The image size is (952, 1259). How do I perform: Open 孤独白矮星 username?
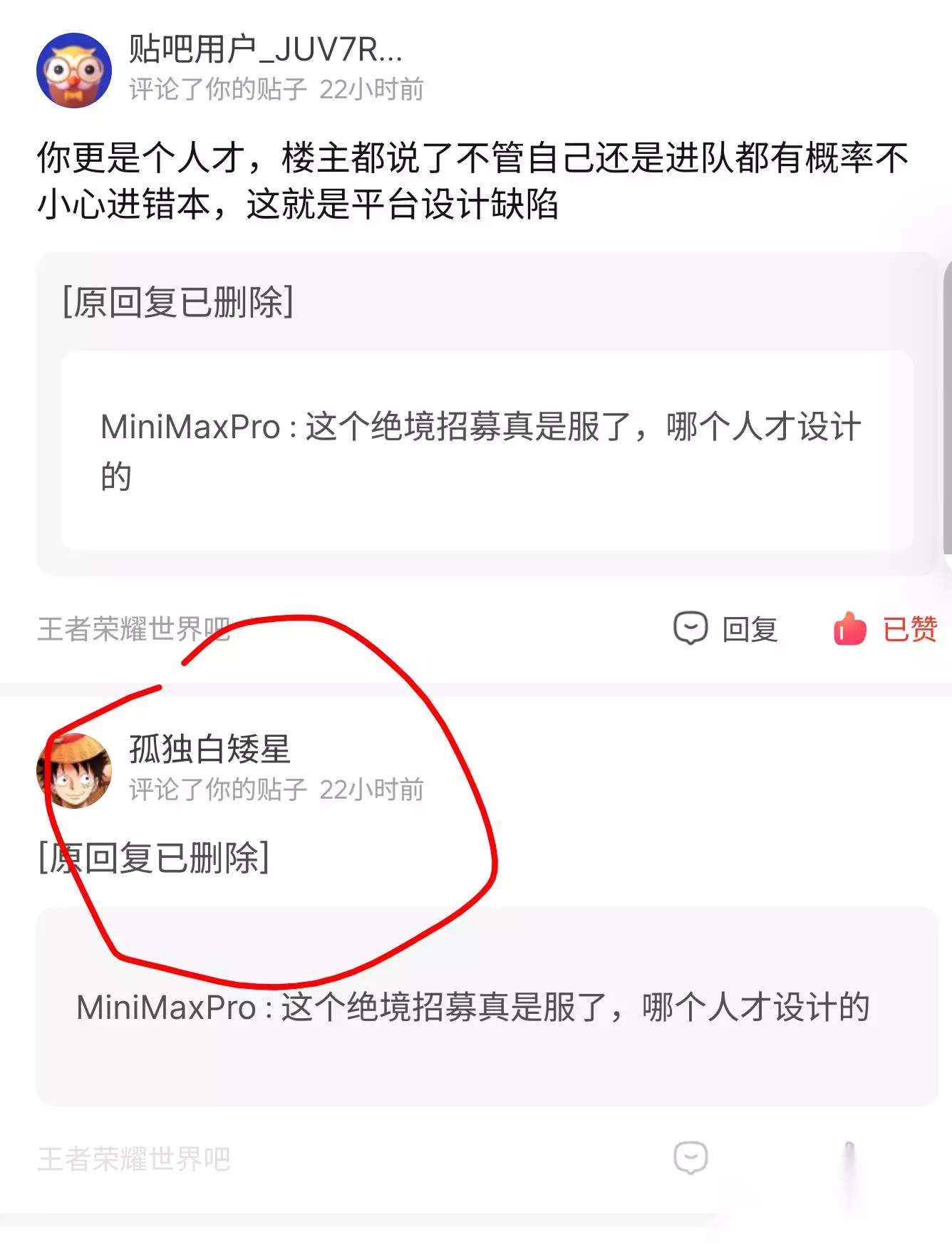[209, 749]
